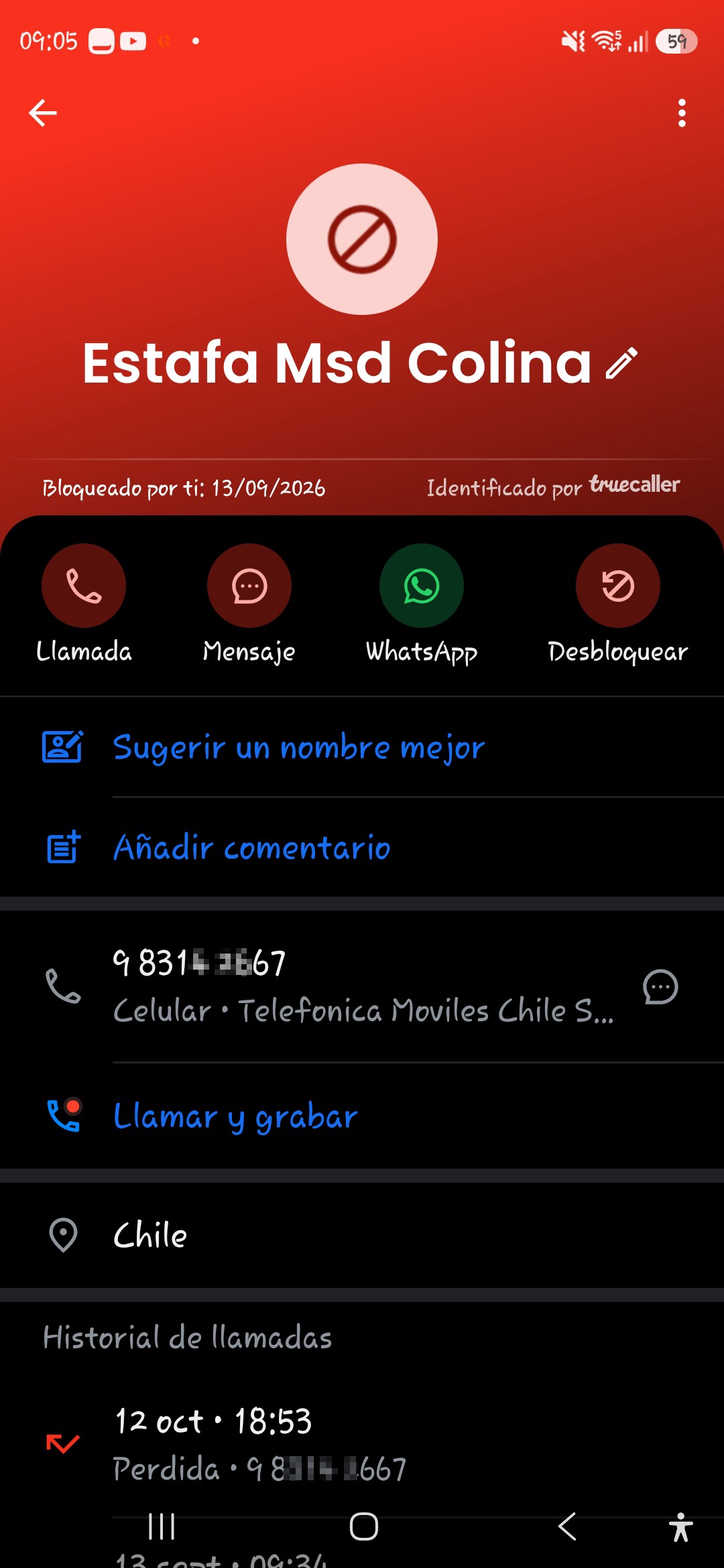Go back using the top arrow
The height and width of the screenshot is (1568, 724).
pos(43,113)
